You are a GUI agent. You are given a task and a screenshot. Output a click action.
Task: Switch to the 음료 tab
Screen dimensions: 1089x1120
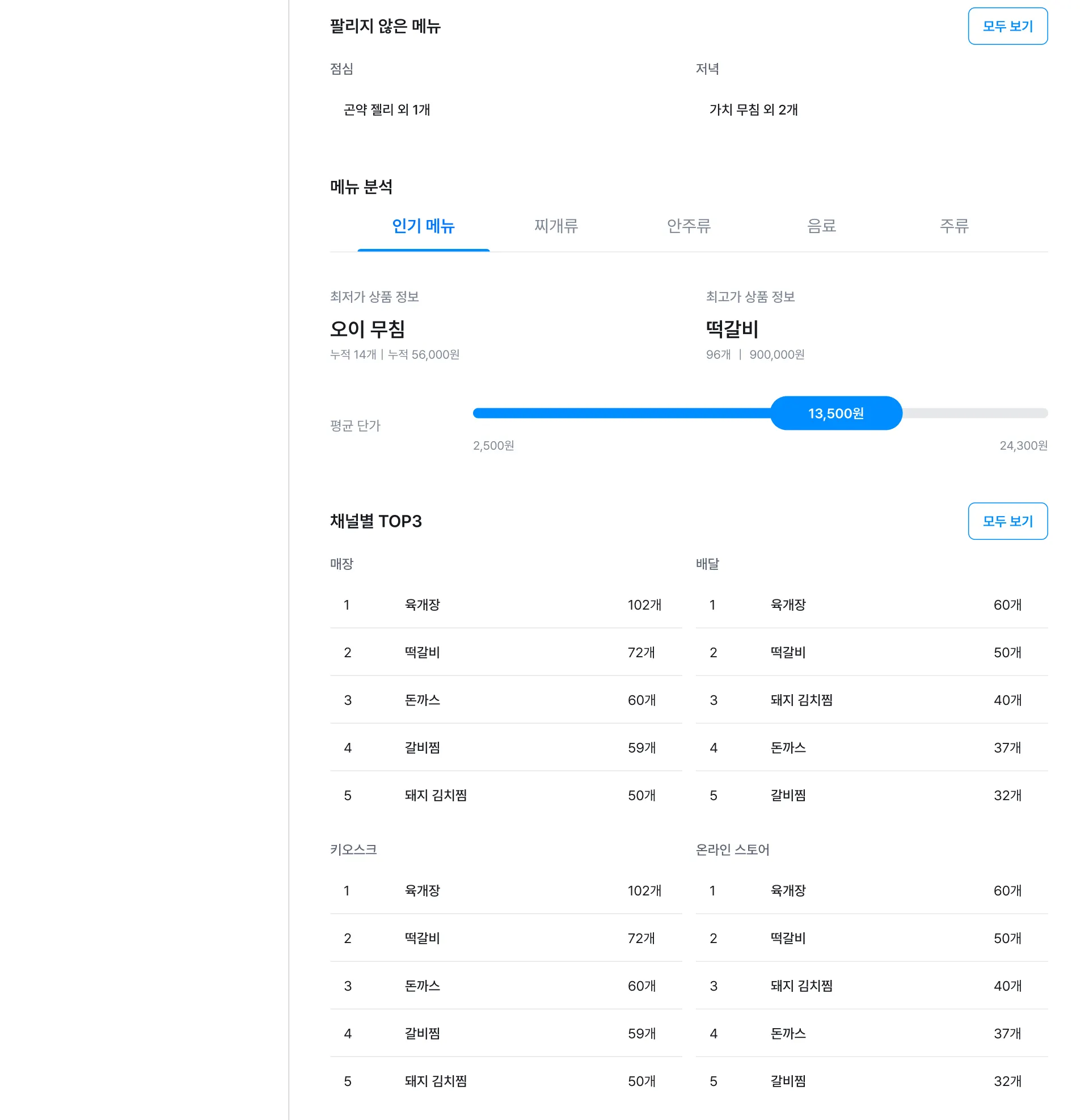[x=821, y=226]
